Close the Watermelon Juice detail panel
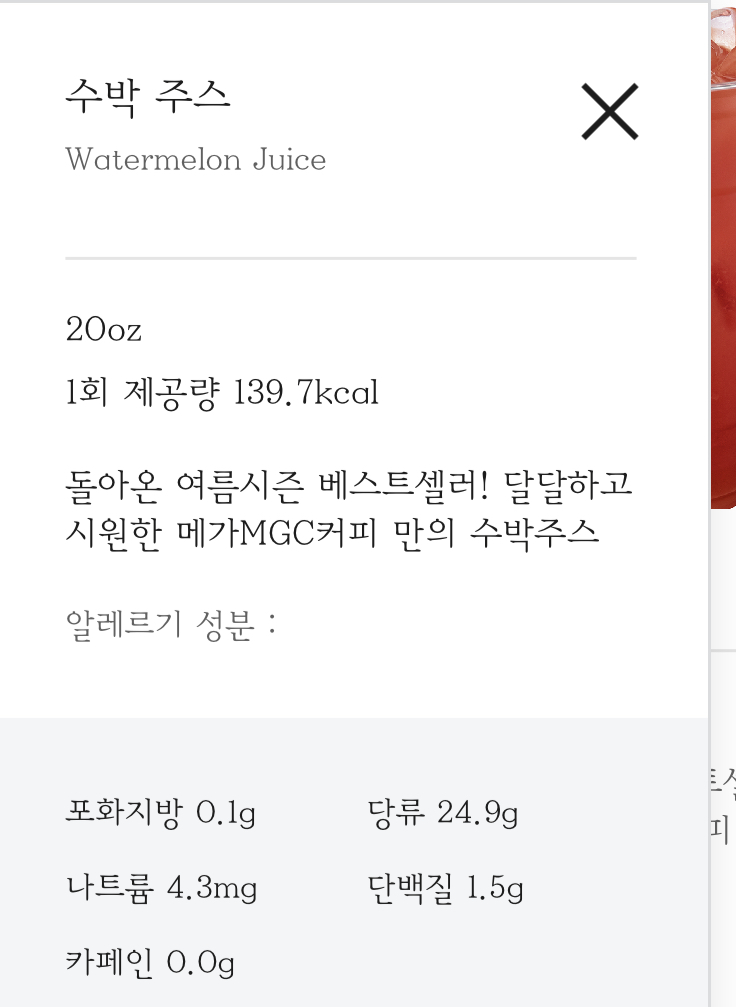This screenshot has height=1007, width=736. click(x=609, y=111)
